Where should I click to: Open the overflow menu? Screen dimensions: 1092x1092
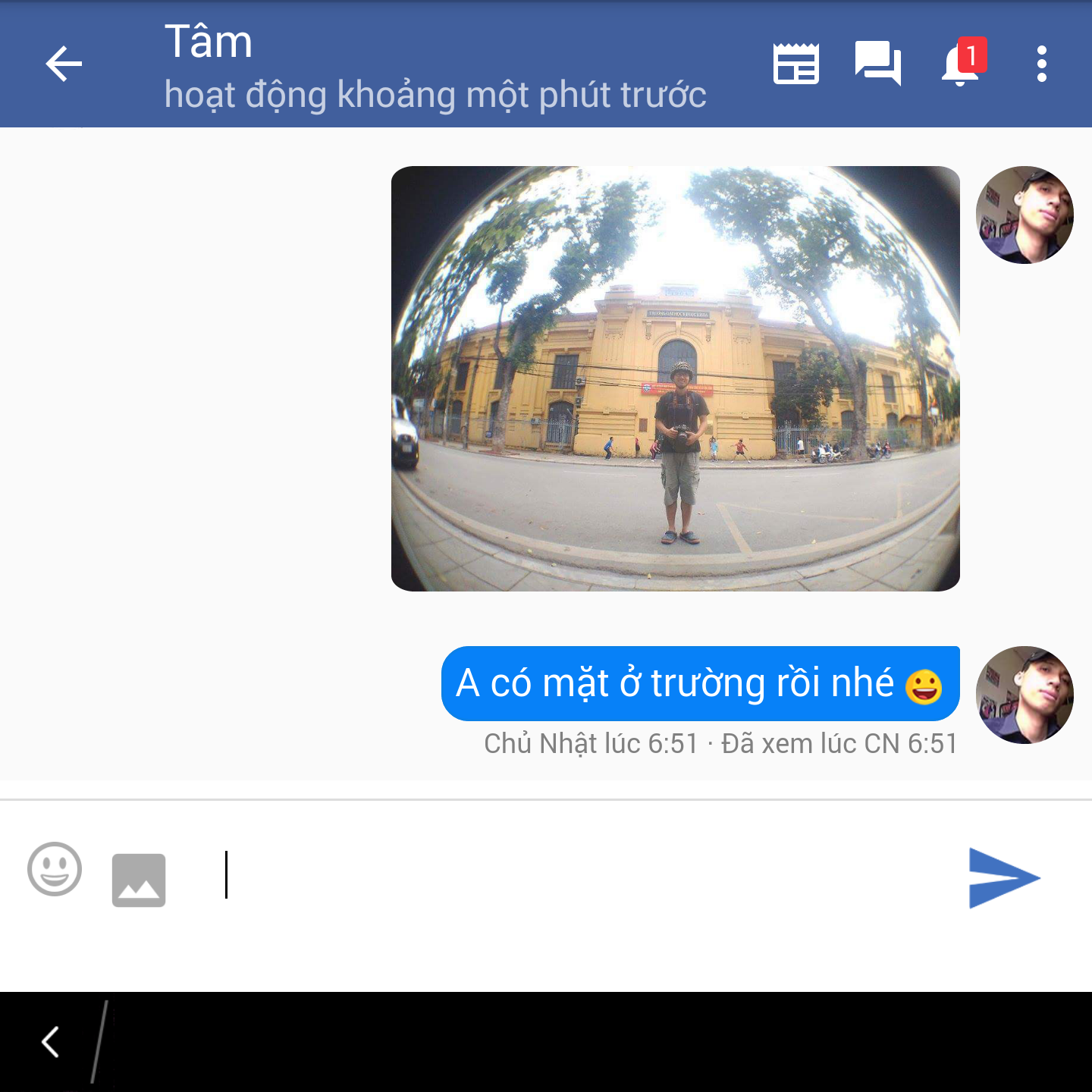[x=1042, y=64]
